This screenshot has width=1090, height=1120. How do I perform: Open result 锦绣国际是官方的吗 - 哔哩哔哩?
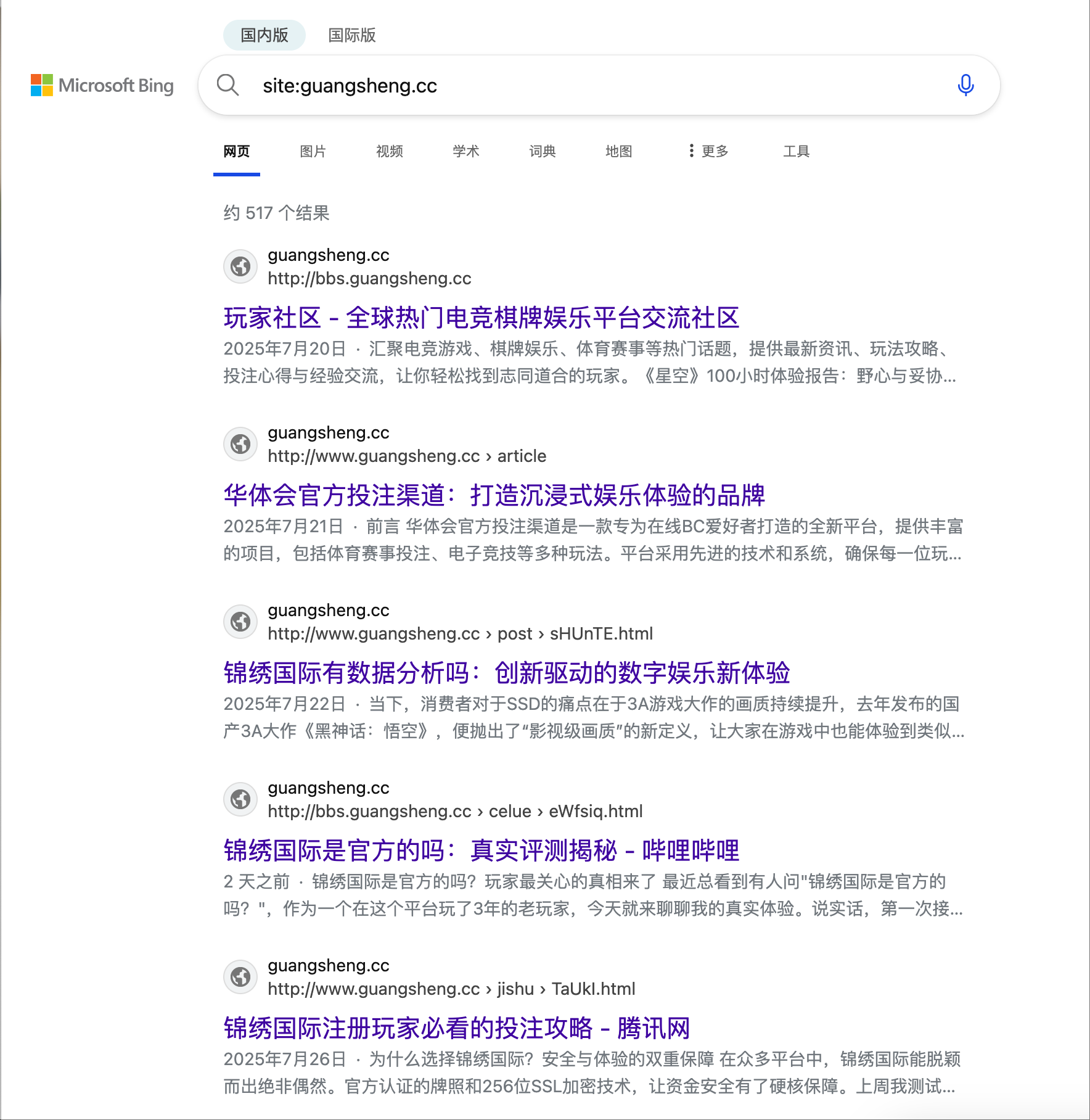[481, 851]
